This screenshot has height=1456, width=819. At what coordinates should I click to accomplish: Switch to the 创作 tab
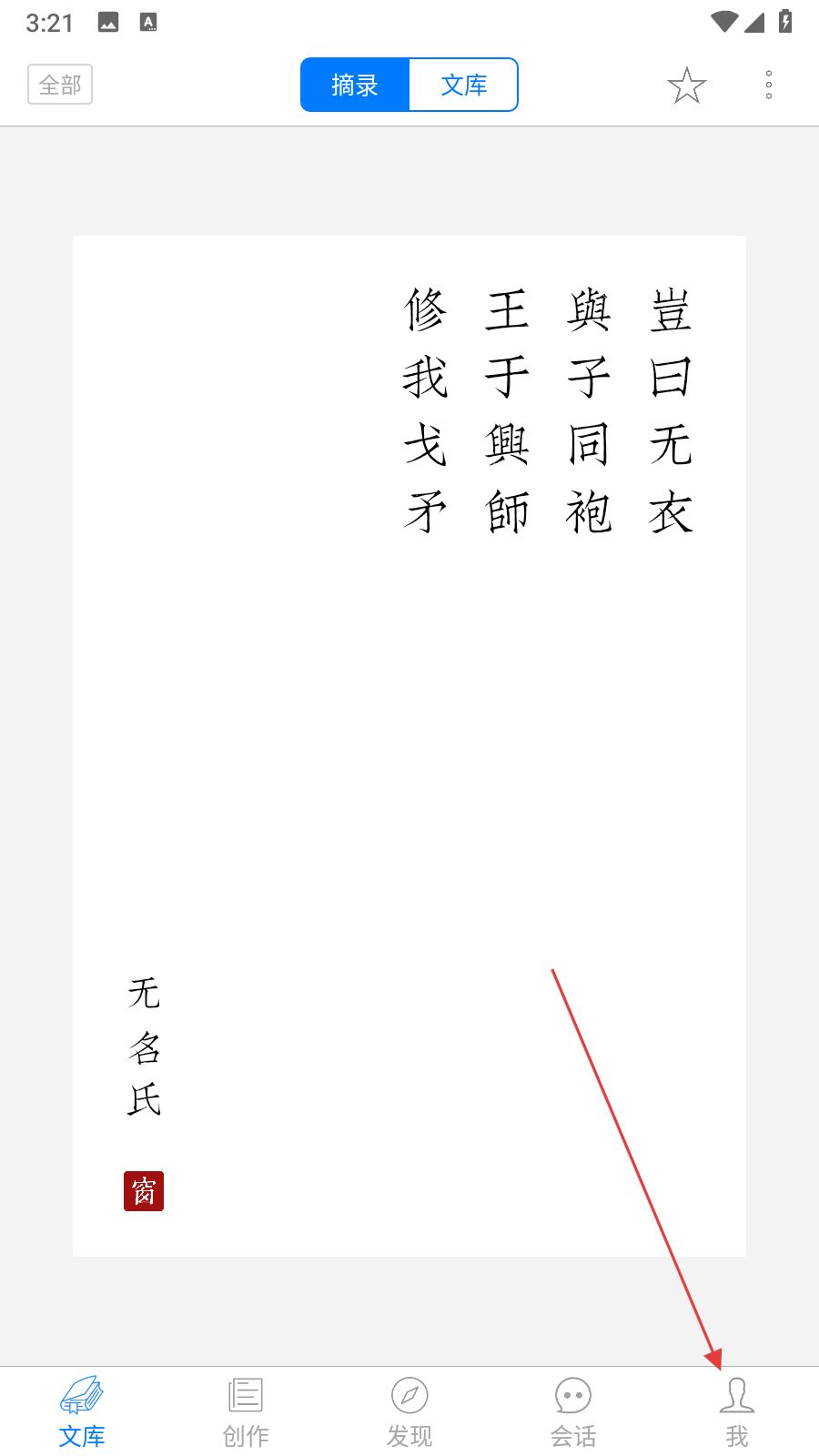[x=246, y=1411]
